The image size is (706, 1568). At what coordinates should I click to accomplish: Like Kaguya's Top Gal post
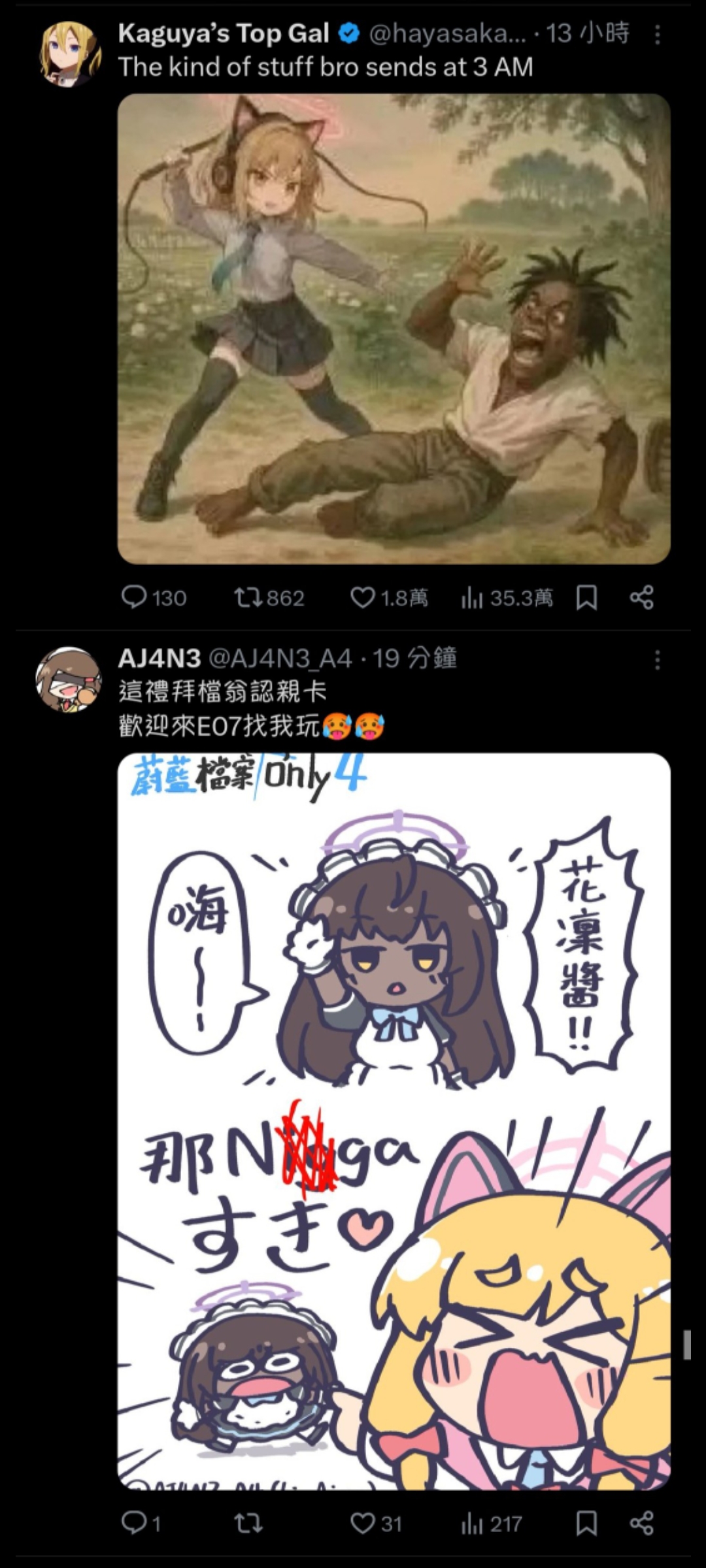point(389,597)
